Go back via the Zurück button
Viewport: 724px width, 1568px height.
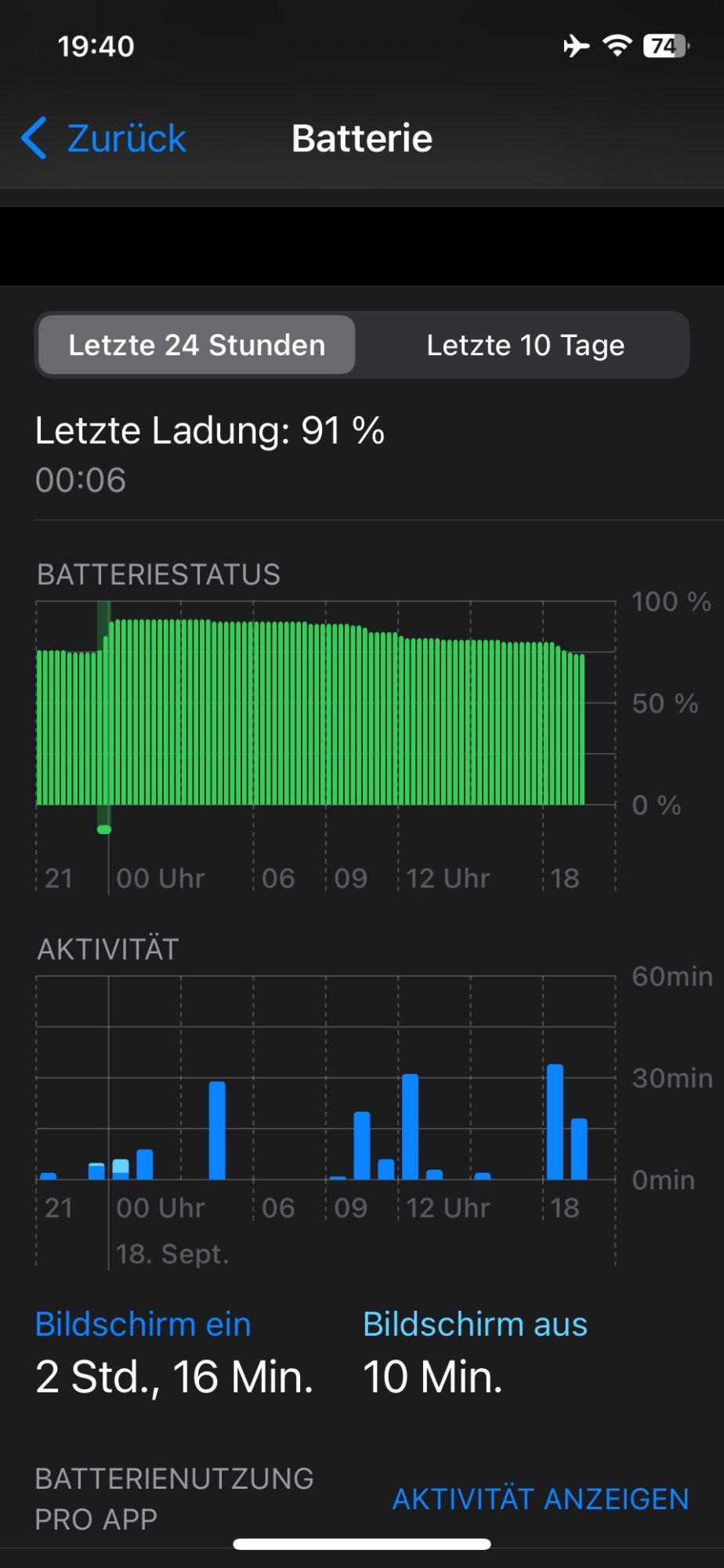pyautogui.click(x=105, y=139)
